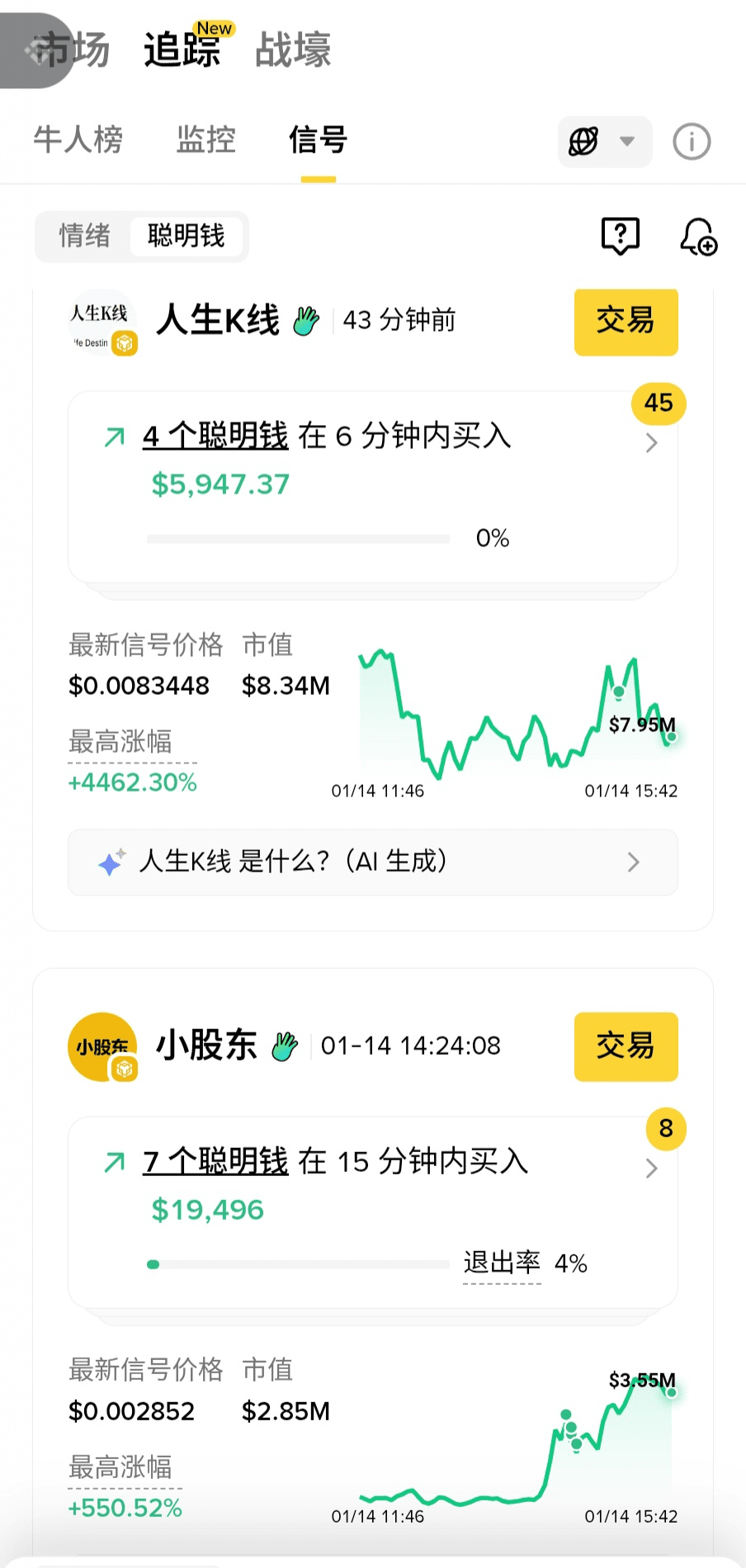
Task: Open the $5,947.37 smart money buy card
Action: (x=373, y=487)
